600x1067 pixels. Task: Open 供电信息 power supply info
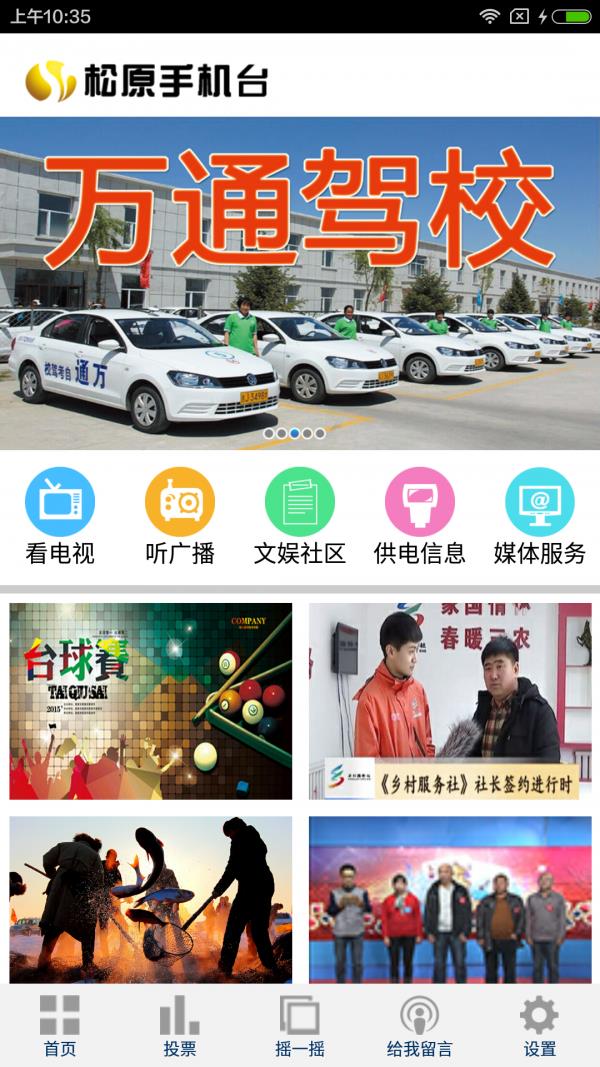point(420,515)
